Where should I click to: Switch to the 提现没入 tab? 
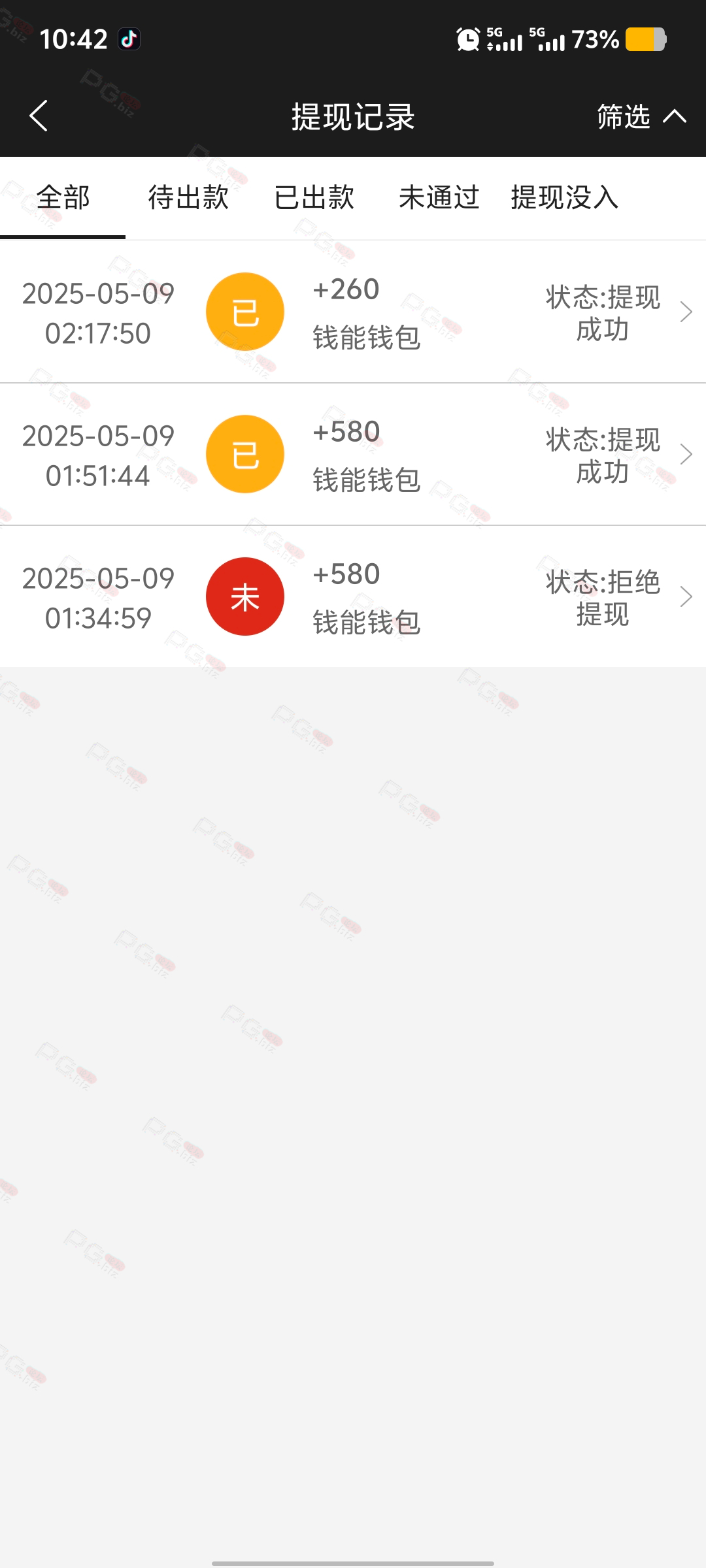pos(565,197)
